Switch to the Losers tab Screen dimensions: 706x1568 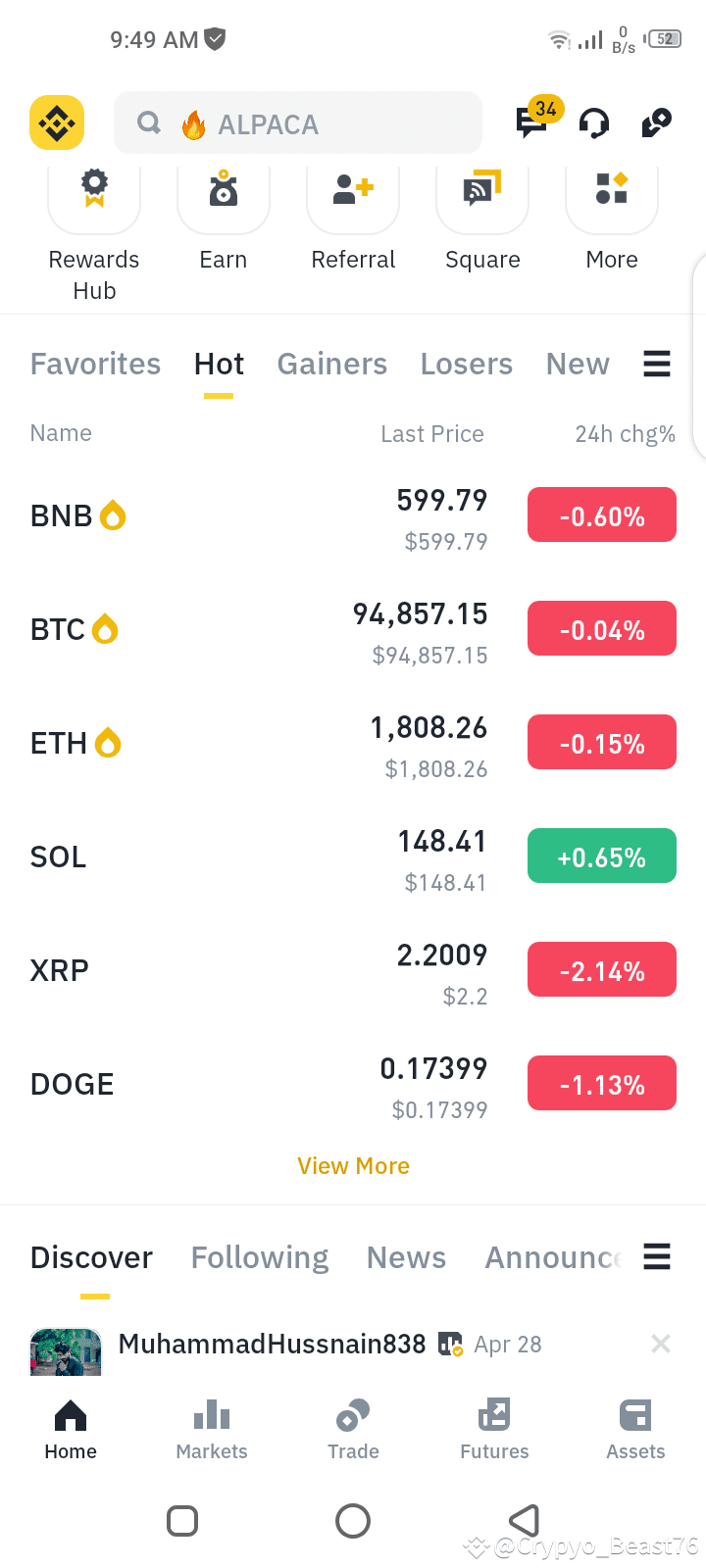[466, 364]
